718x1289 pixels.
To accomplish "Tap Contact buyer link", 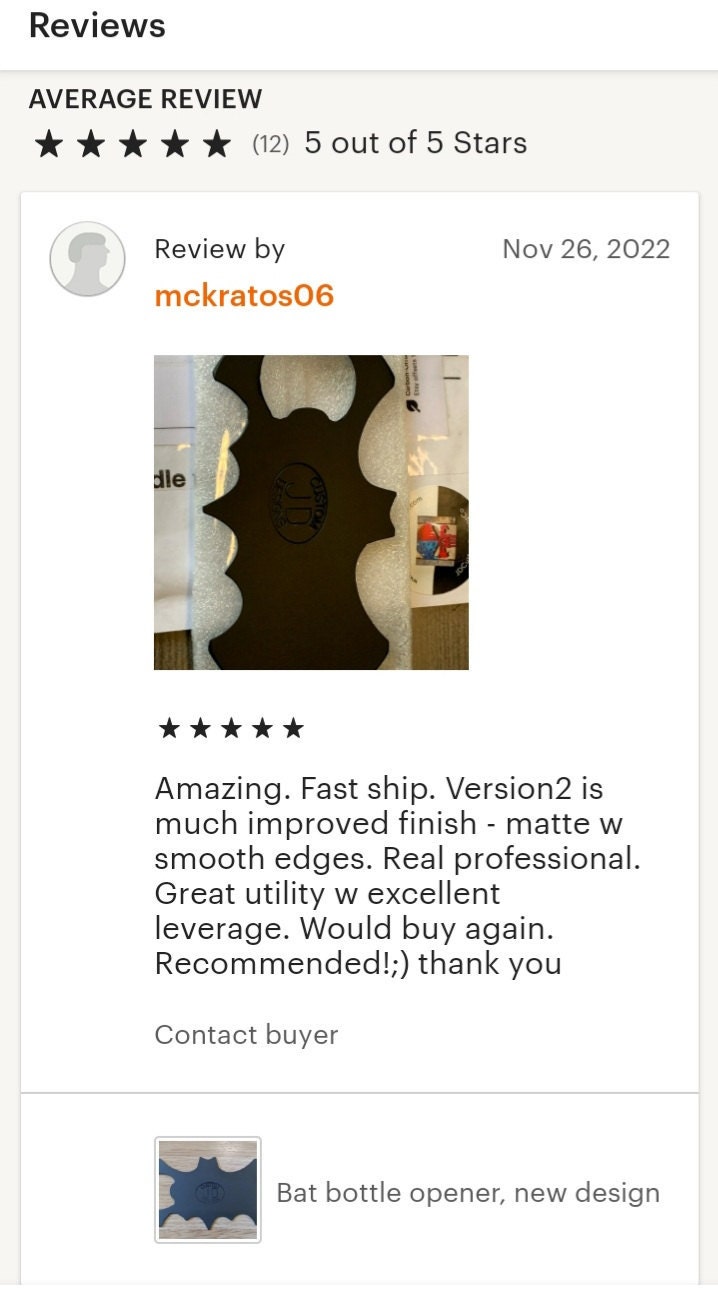I will [246, 1035].
